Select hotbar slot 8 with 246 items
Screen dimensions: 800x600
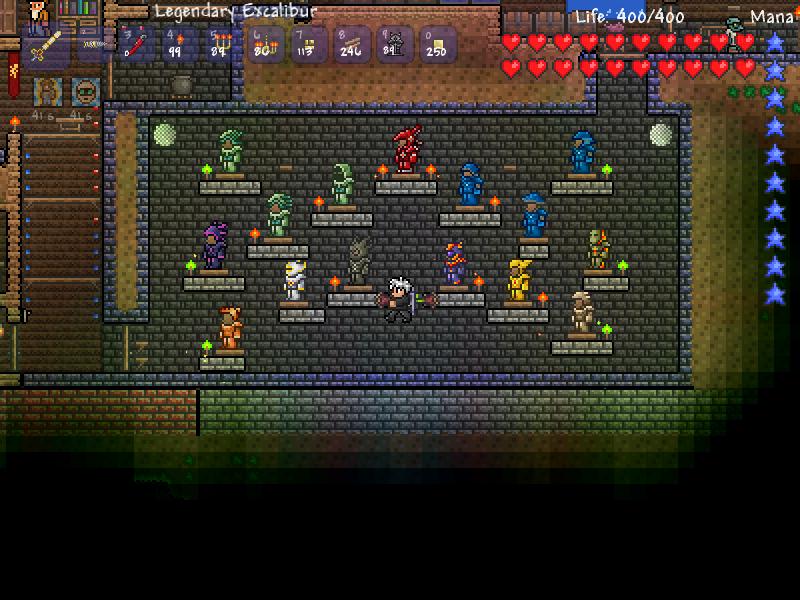click(350, 44)
